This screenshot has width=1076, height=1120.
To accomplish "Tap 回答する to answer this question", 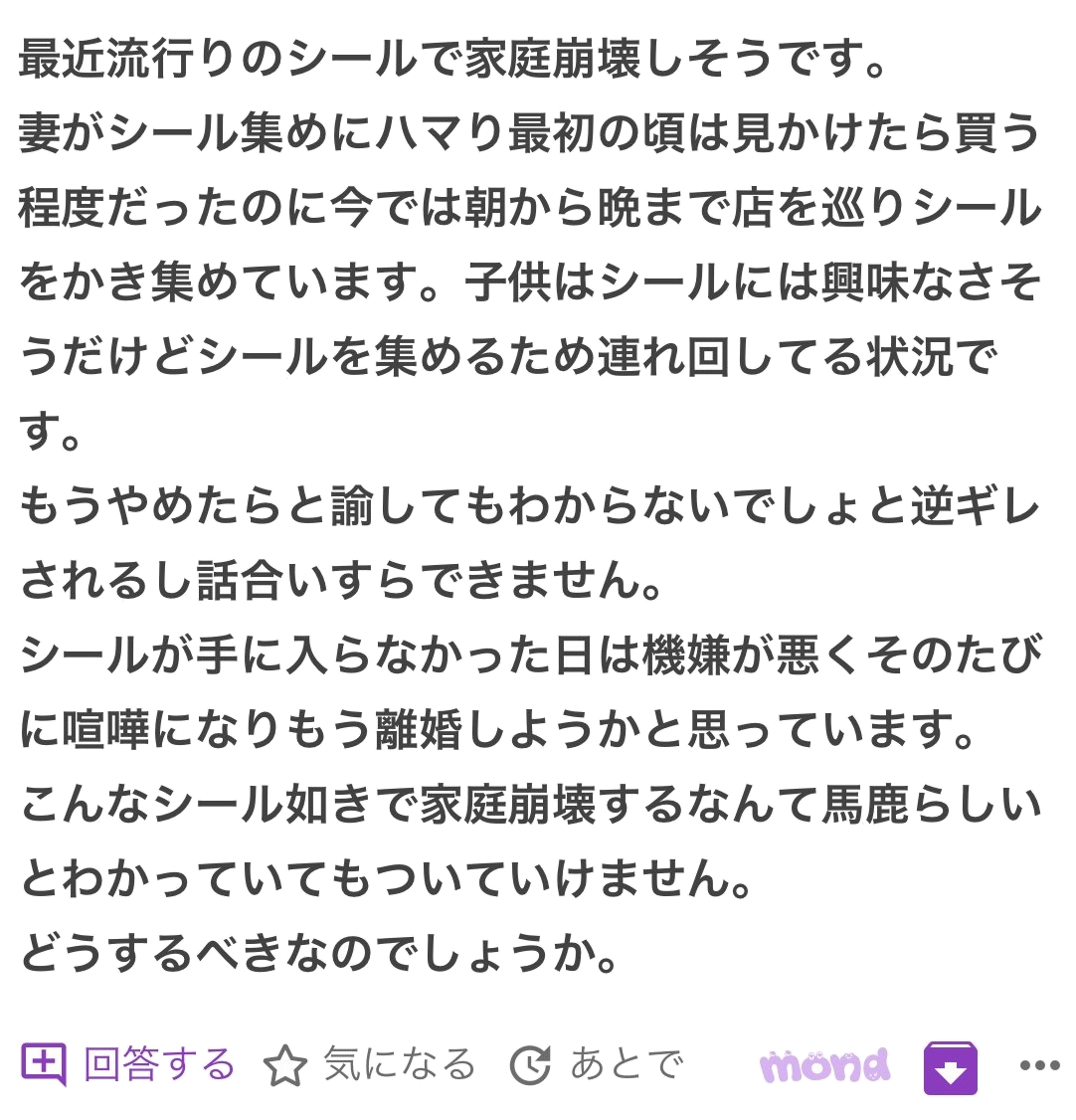I will pyautogui.click(x=128, y=1065).
